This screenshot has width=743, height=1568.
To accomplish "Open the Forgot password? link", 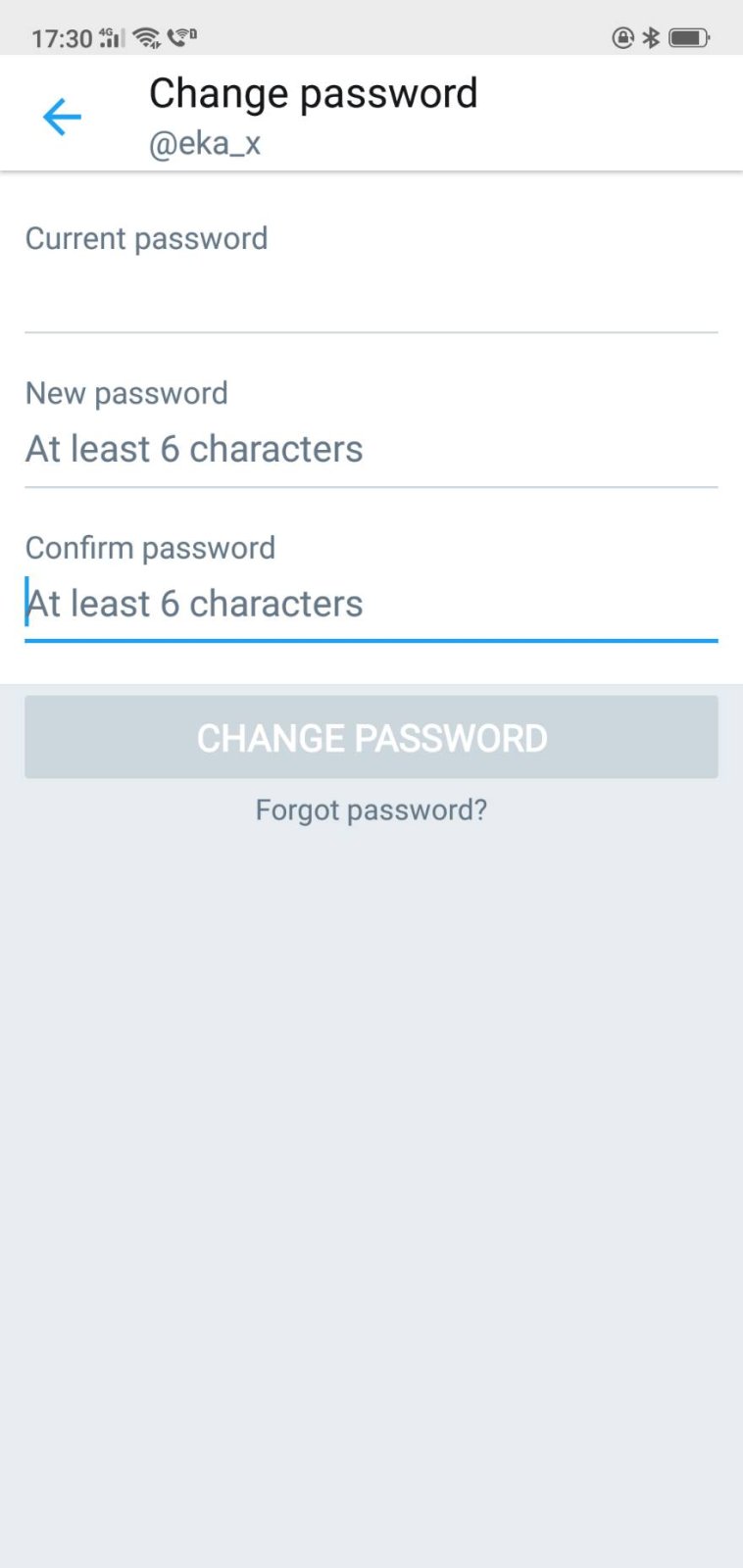I will pos(371,810).
